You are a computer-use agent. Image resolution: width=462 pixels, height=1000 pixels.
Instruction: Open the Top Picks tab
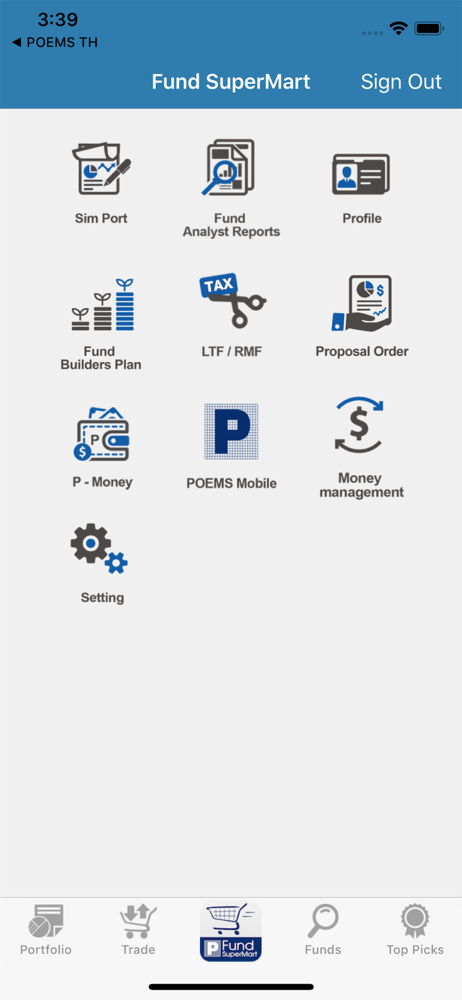point(415,930)
